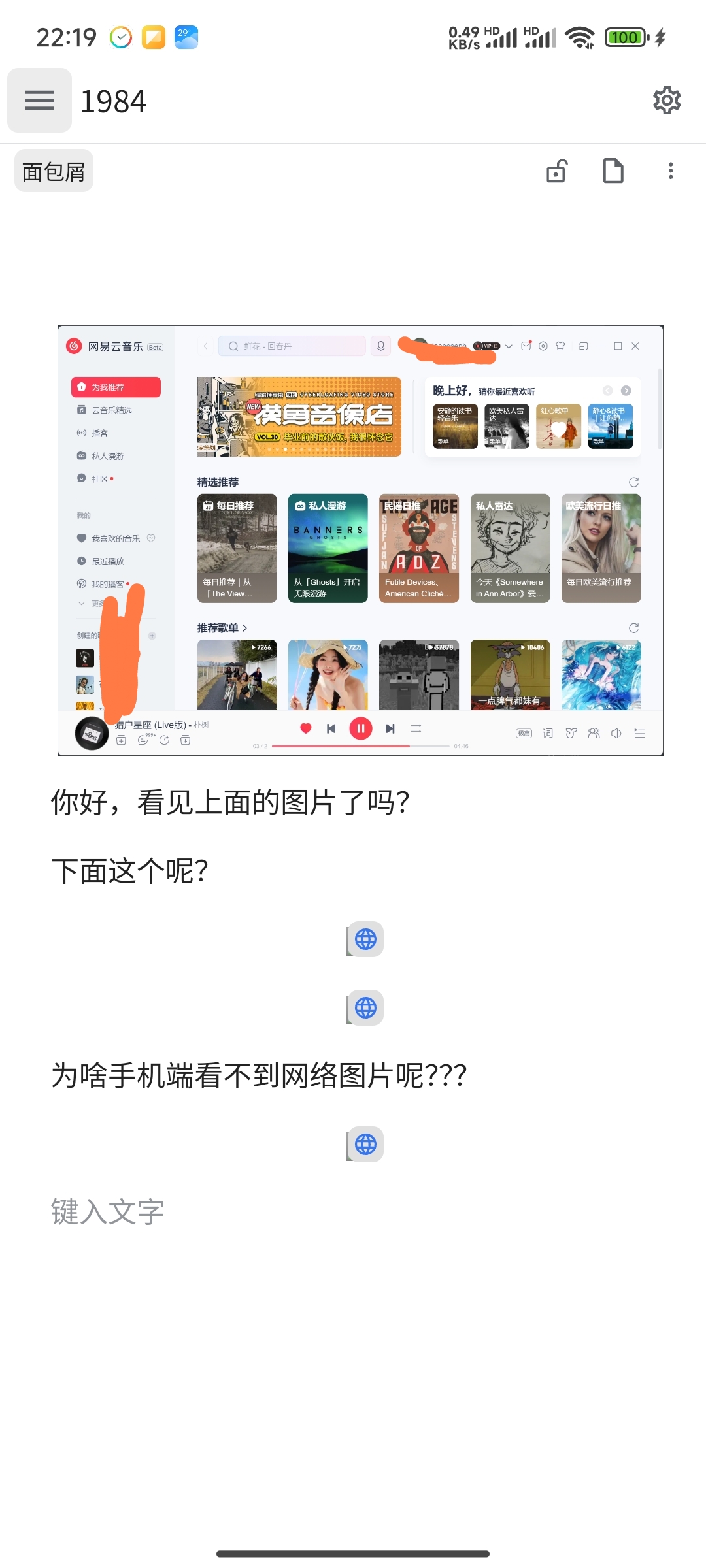Screen dimensions: 706x1568
Task: Open the hamburger drawer menu
Action: [x=39, y=101]
